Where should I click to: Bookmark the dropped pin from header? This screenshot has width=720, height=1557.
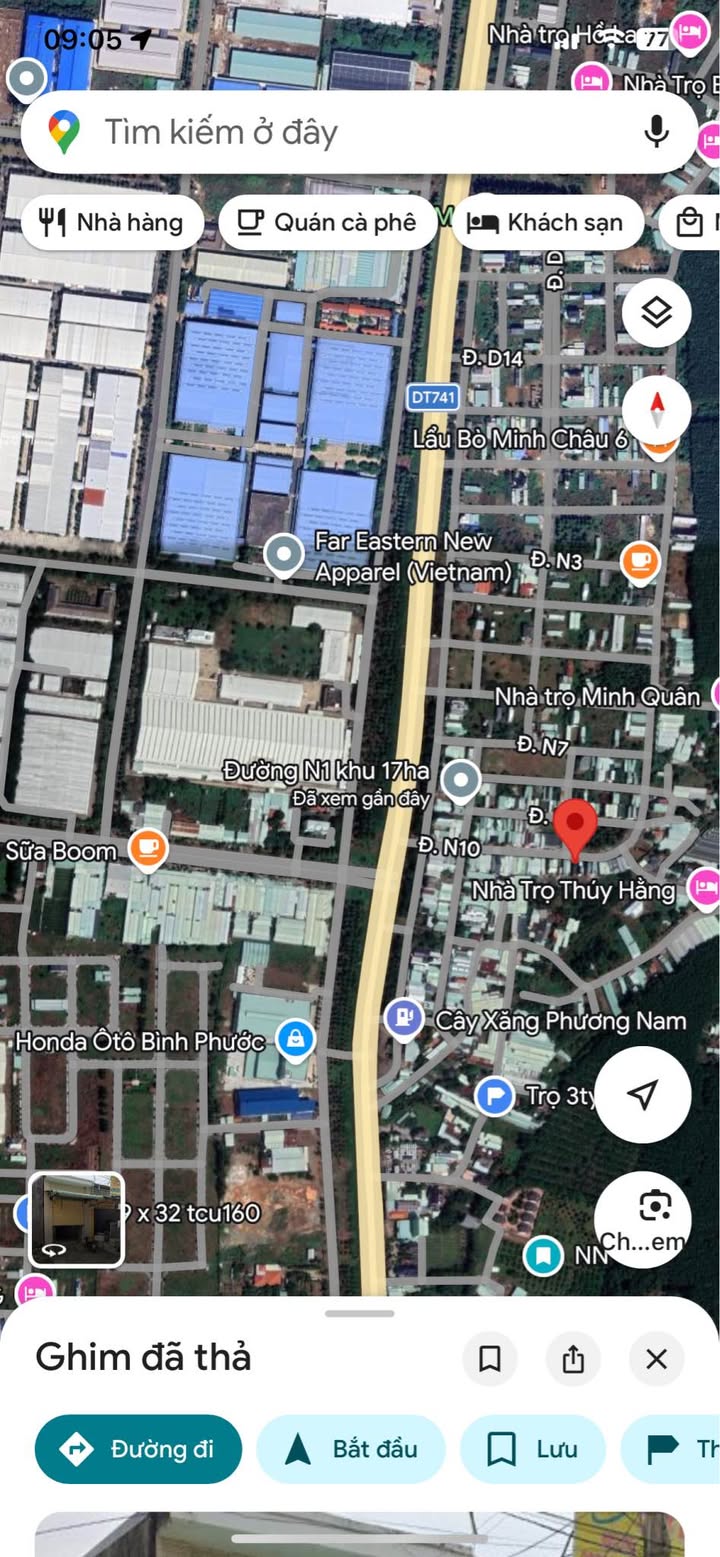(x=490, y=1359)
